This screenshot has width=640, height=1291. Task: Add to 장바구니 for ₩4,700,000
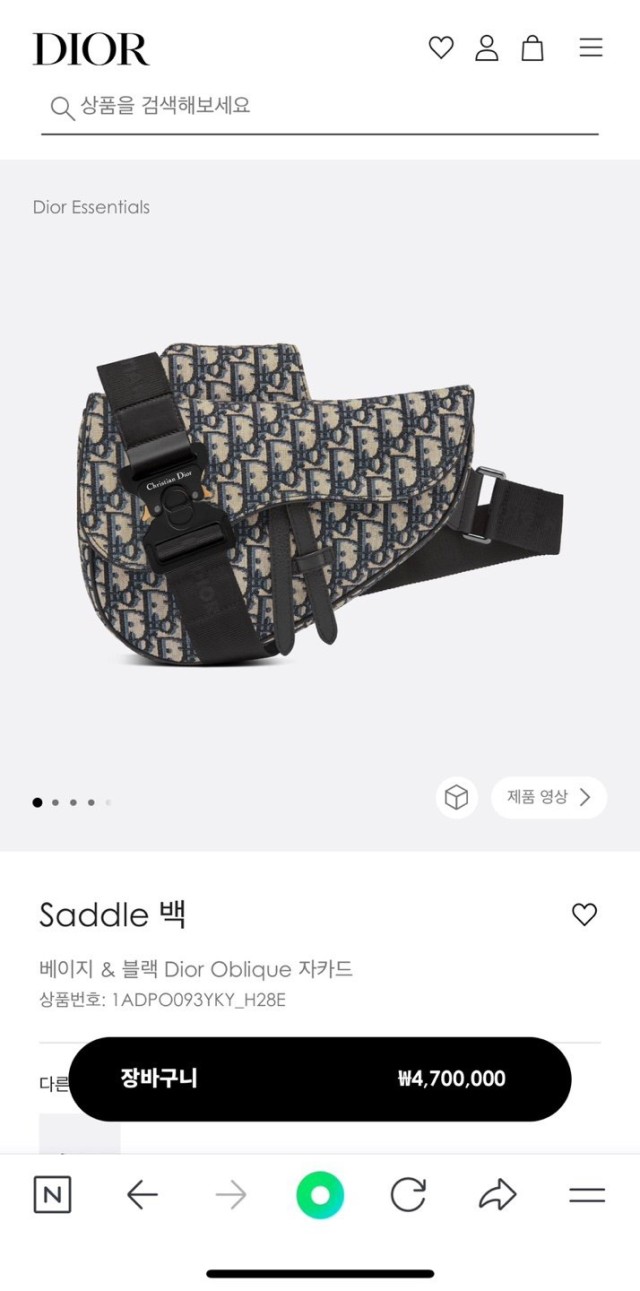(x=320, y=1079)
